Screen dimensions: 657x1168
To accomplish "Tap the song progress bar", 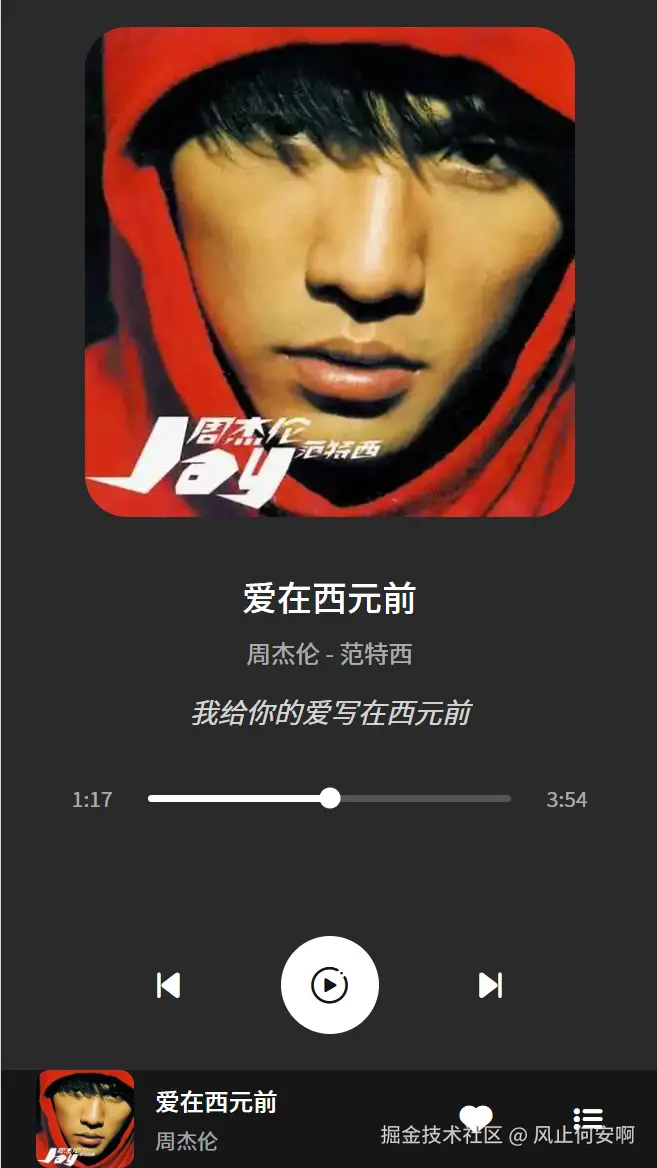I will [x=330, y=799].
